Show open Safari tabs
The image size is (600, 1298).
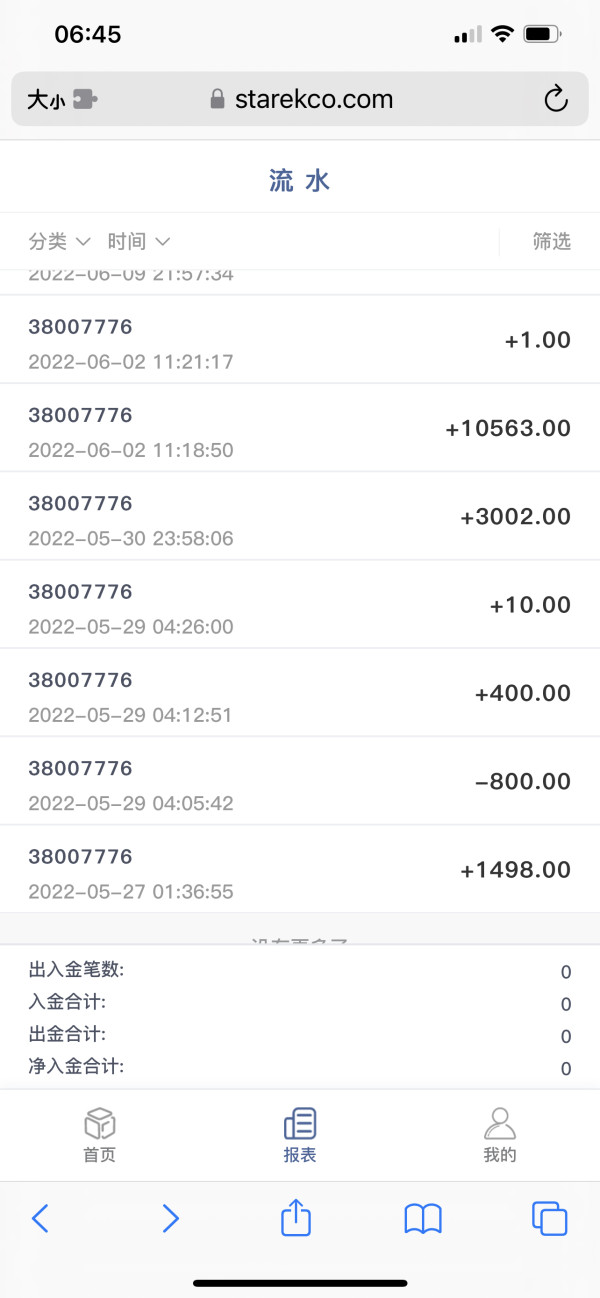pyautogui.click(x=550, y=1217)
